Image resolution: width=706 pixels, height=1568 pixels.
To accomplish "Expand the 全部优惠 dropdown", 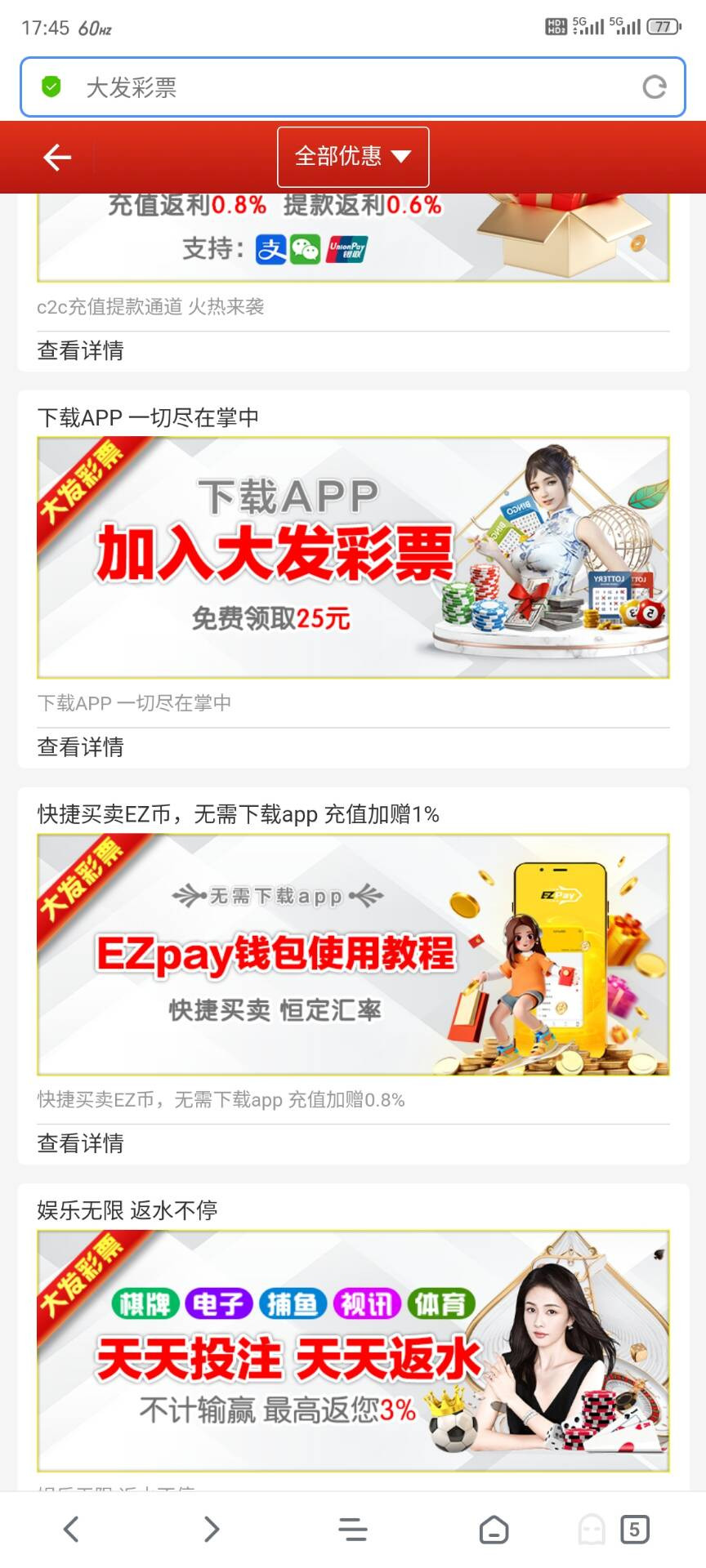I will click(x=353, y=157).
